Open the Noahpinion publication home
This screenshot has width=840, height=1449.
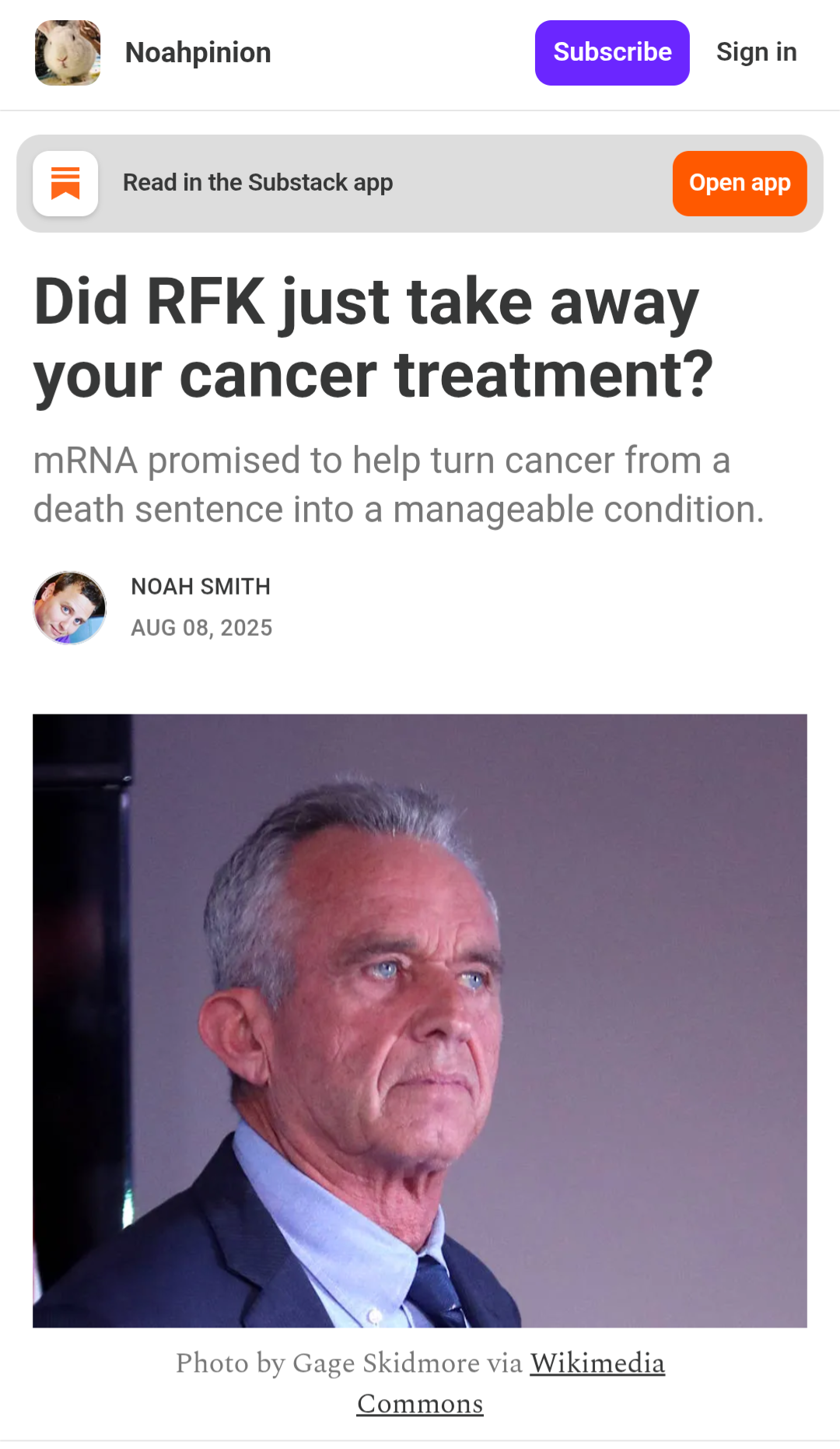coord(198,53)
